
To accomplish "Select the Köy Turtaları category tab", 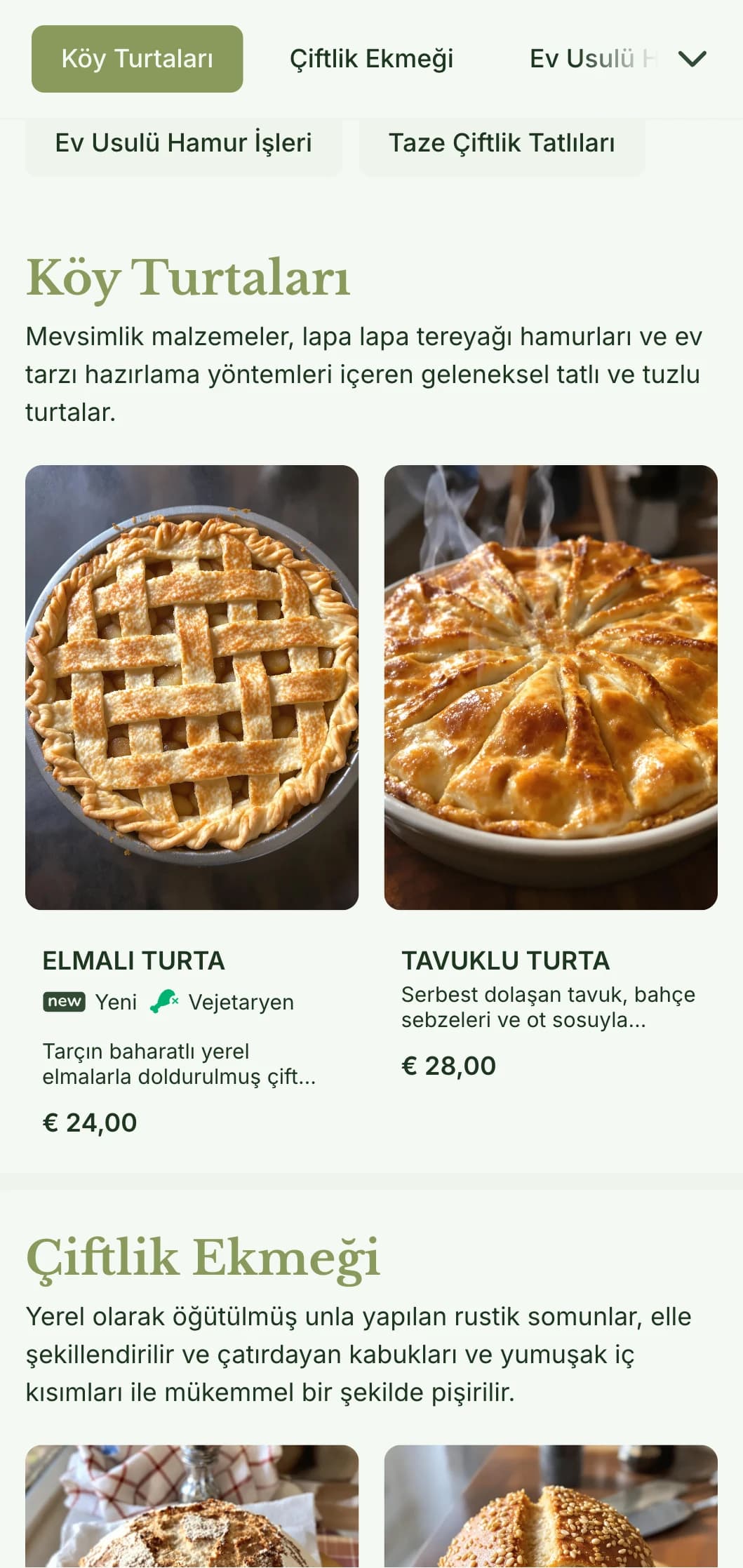I will coord(137,59).
